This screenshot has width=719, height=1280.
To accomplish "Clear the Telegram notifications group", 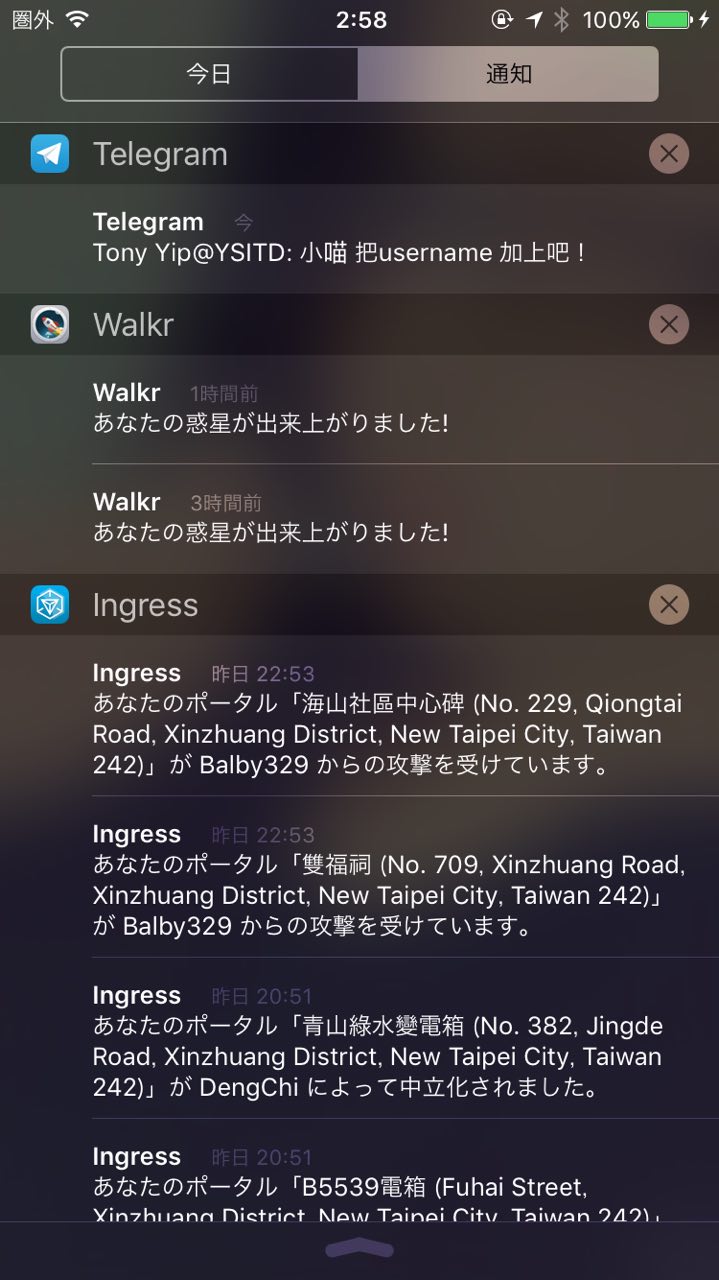I will coord(668,154).
